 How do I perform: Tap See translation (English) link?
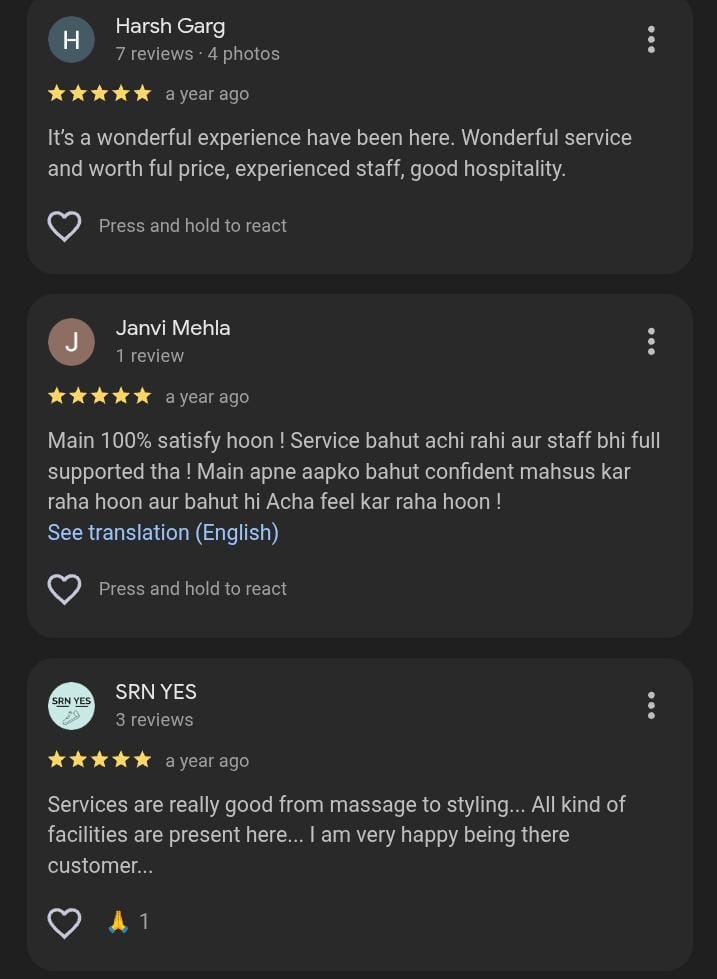coord(163,533)
